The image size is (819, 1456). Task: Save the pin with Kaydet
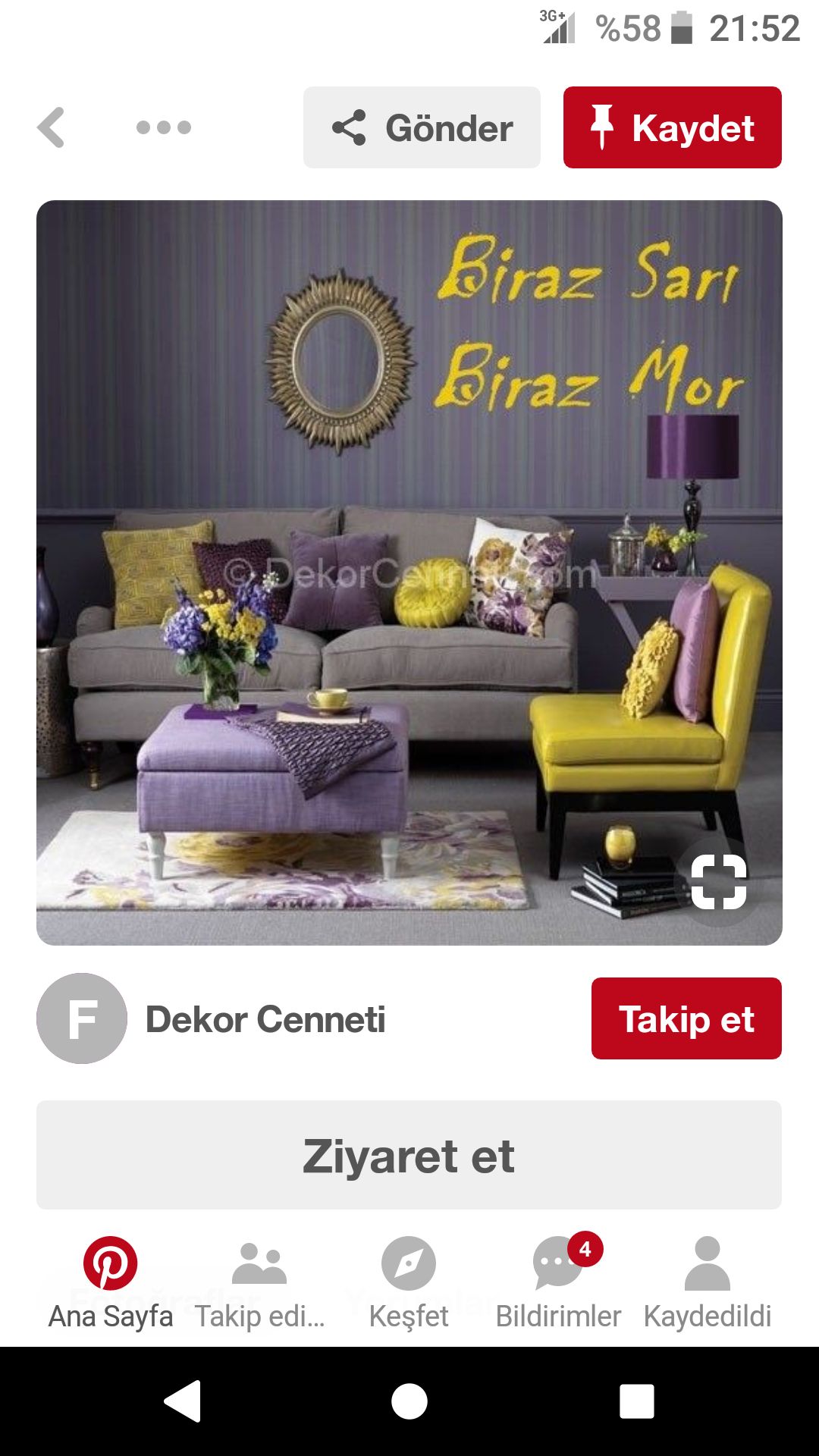(x=672, y=127)
